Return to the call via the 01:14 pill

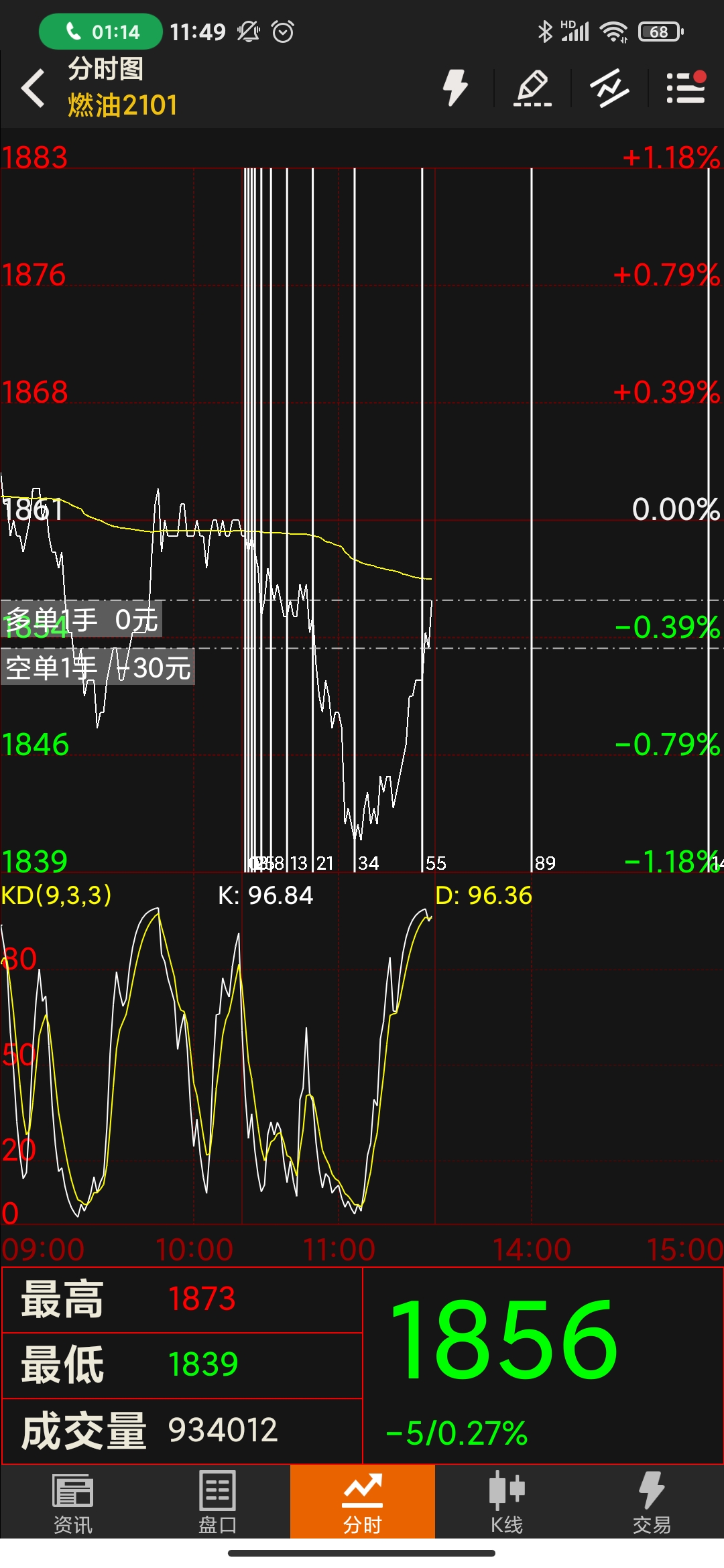[x=101, y=31]
